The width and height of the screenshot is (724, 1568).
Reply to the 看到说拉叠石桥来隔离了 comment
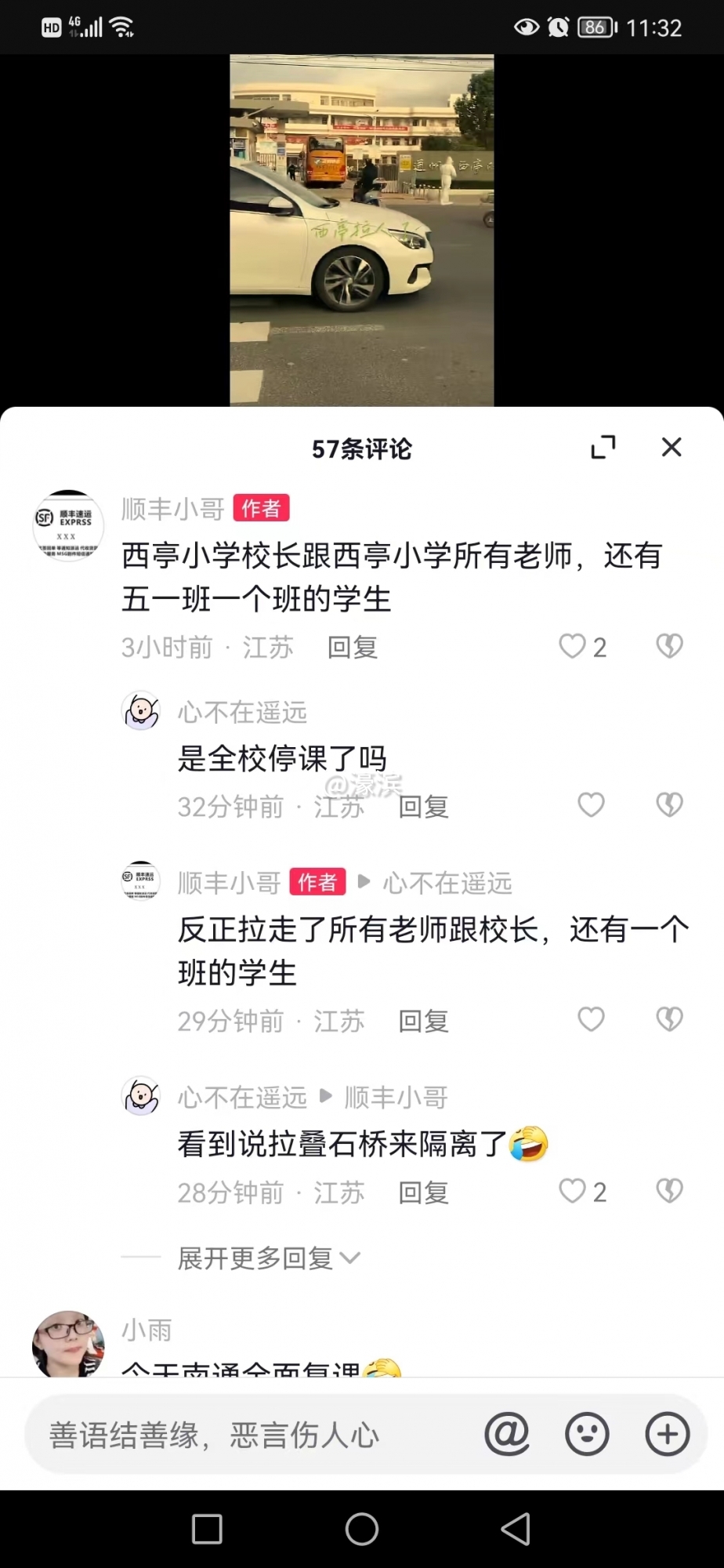tap(423, 1192)
